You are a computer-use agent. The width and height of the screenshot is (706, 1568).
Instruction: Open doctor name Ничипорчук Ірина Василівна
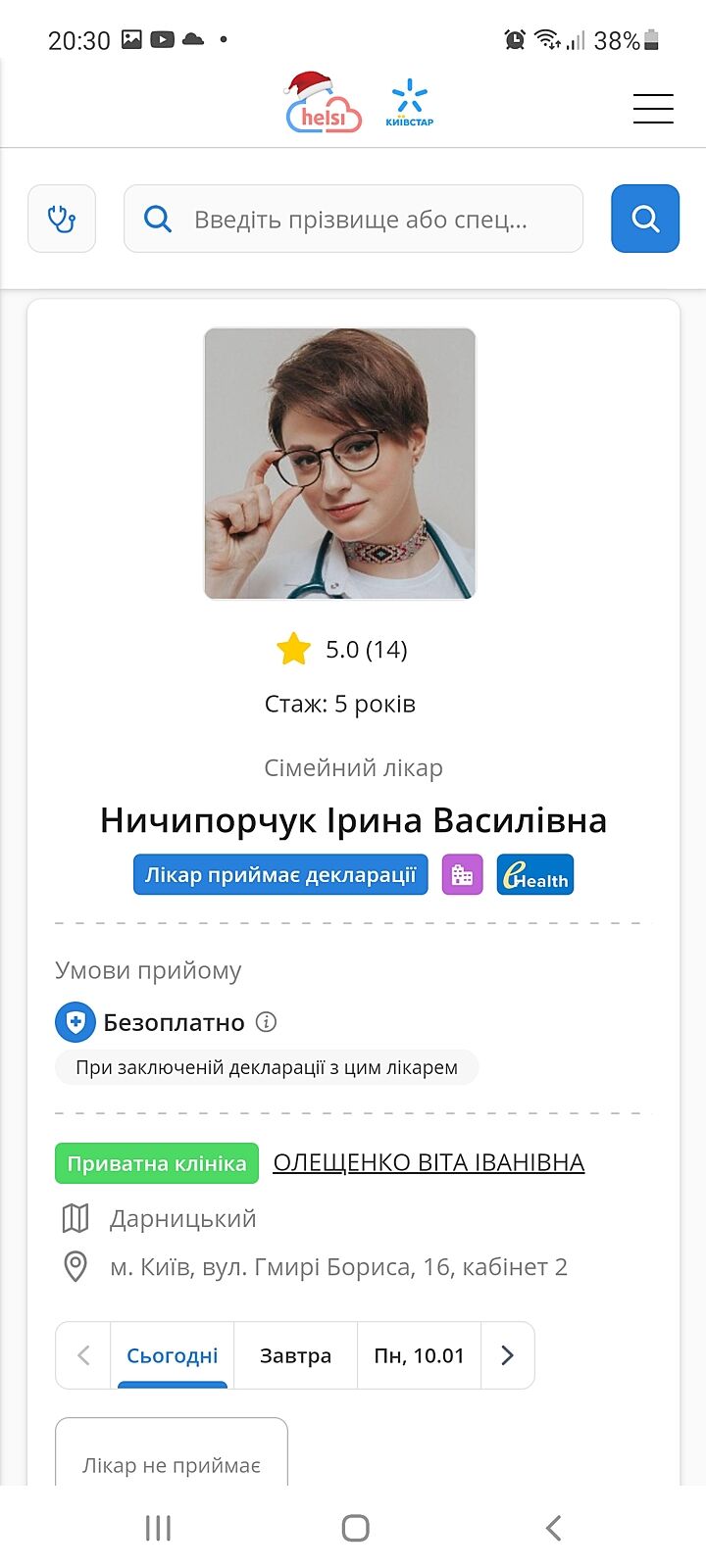tap(353, 820)
